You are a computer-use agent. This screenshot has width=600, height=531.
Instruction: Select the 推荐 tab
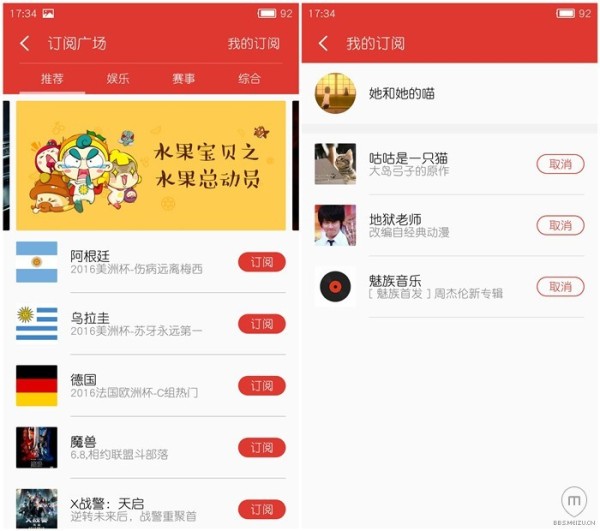click(52, 79)
